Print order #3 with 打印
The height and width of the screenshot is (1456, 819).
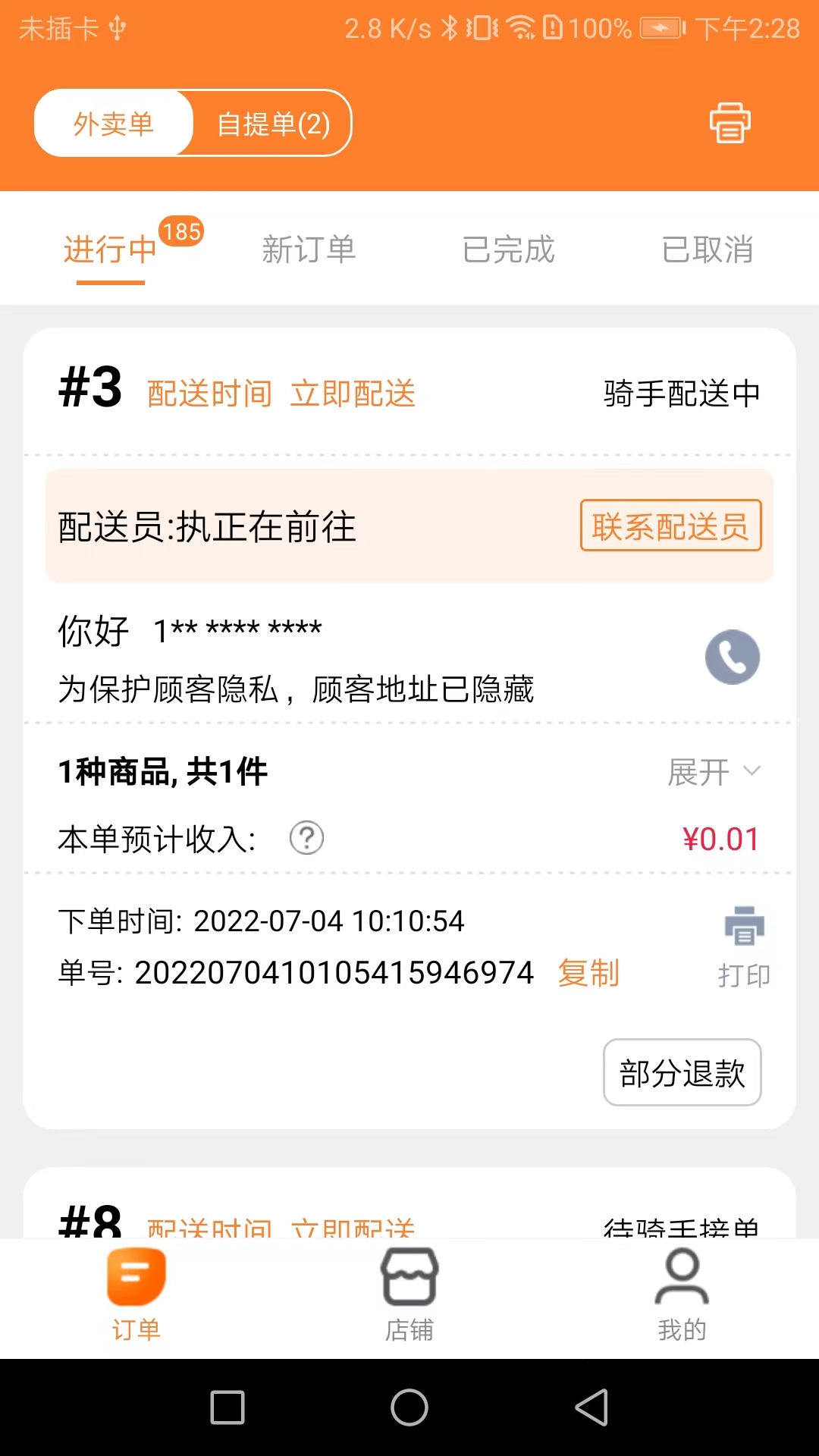(x=744, y=947)
